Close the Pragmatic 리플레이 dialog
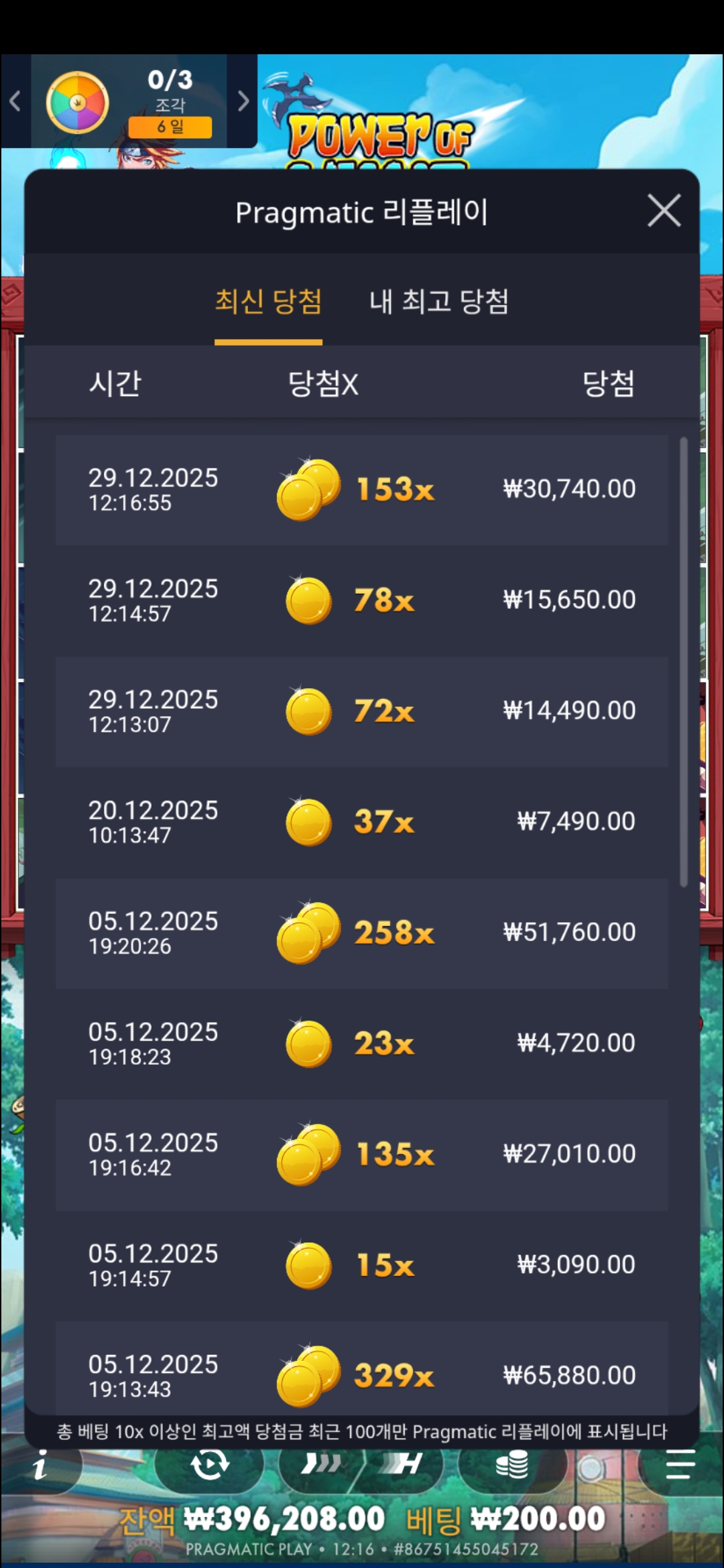This screenshot has width=724, height=1568. tap(664, 211)
